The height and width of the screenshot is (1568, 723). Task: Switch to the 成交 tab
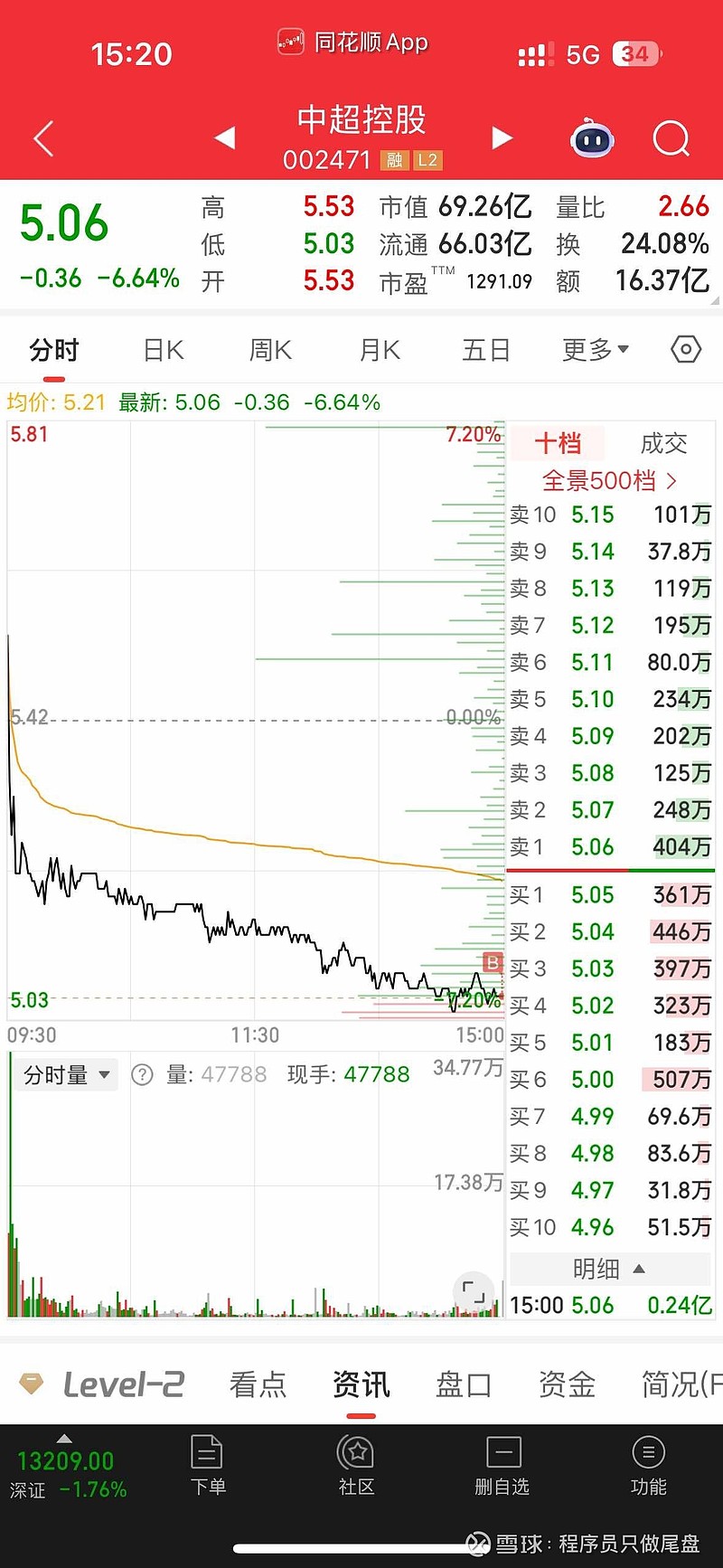pos(663,443)
